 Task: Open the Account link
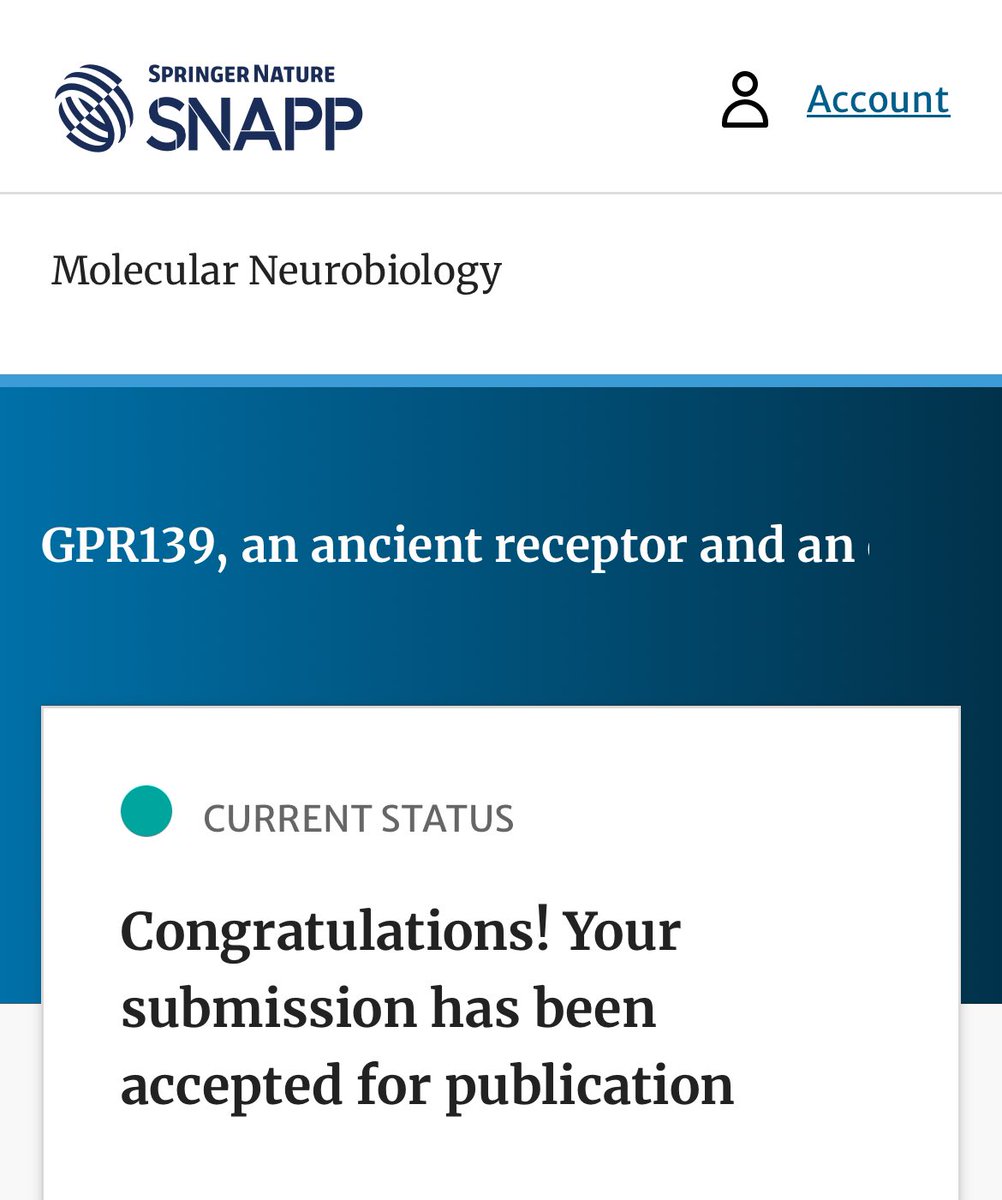(x=877, y=99)
